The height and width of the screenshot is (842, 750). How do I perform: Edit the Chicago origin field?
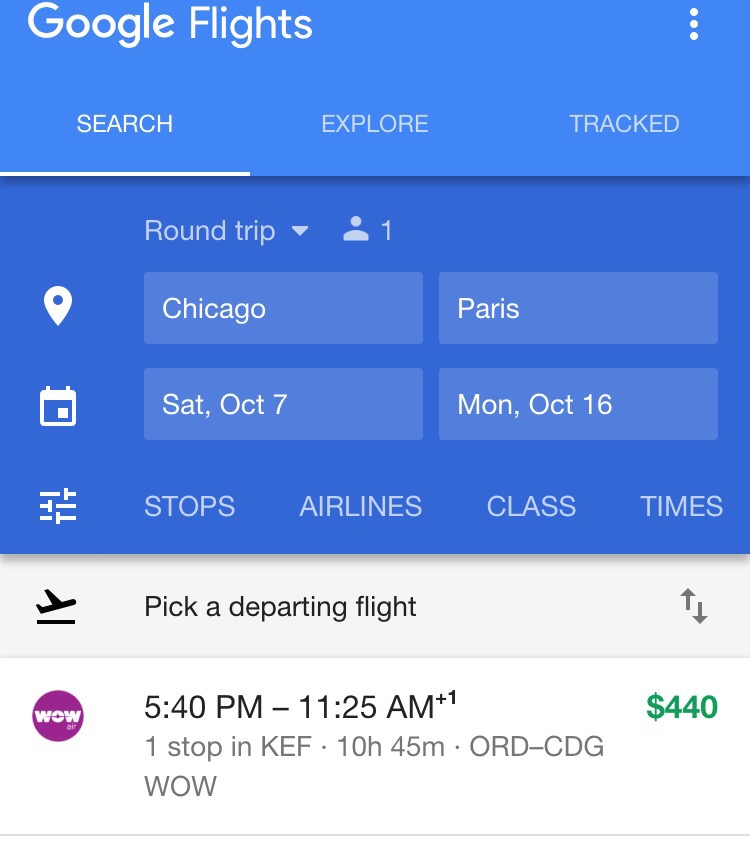click(x=283, y=308)
